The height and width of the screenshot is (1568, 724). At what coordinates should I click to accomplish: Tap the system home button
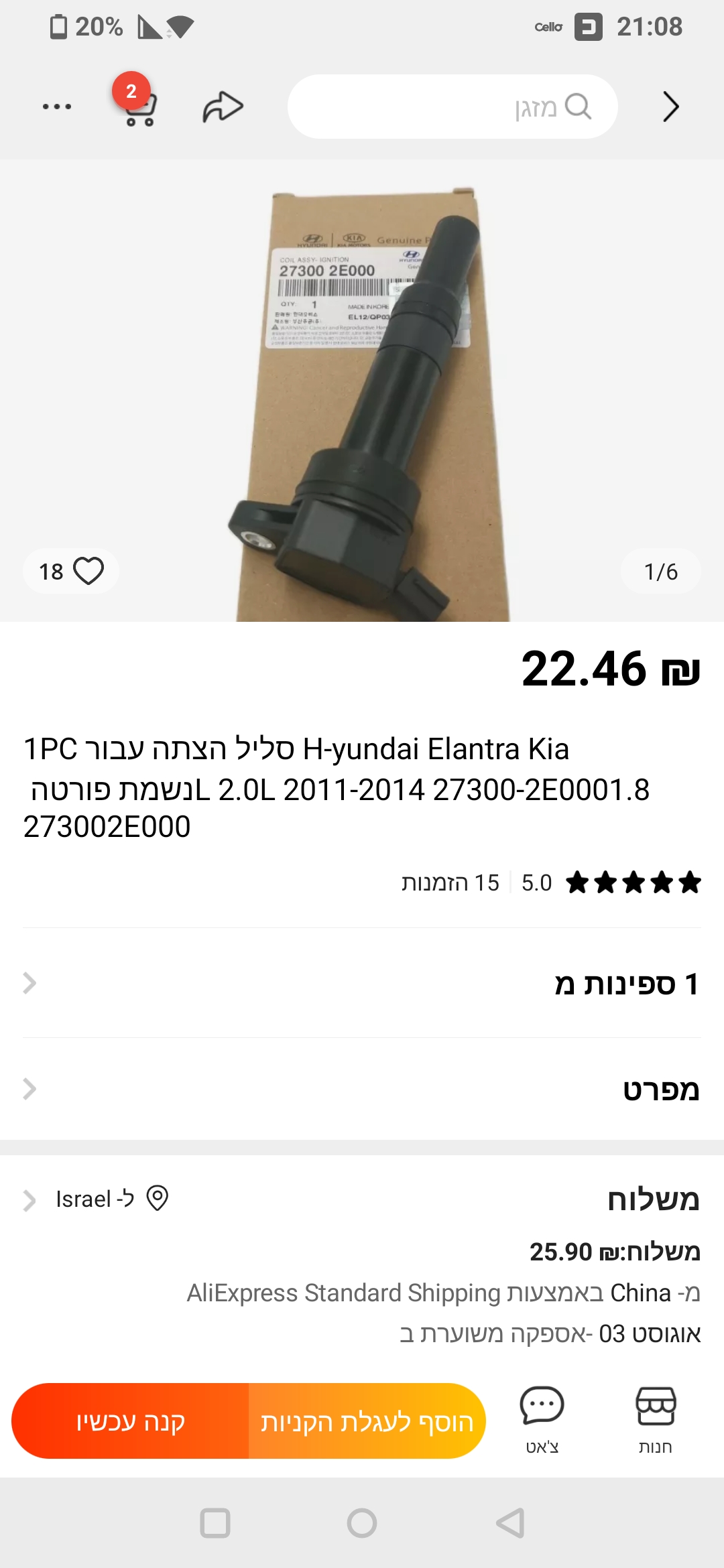point(362,1523)
